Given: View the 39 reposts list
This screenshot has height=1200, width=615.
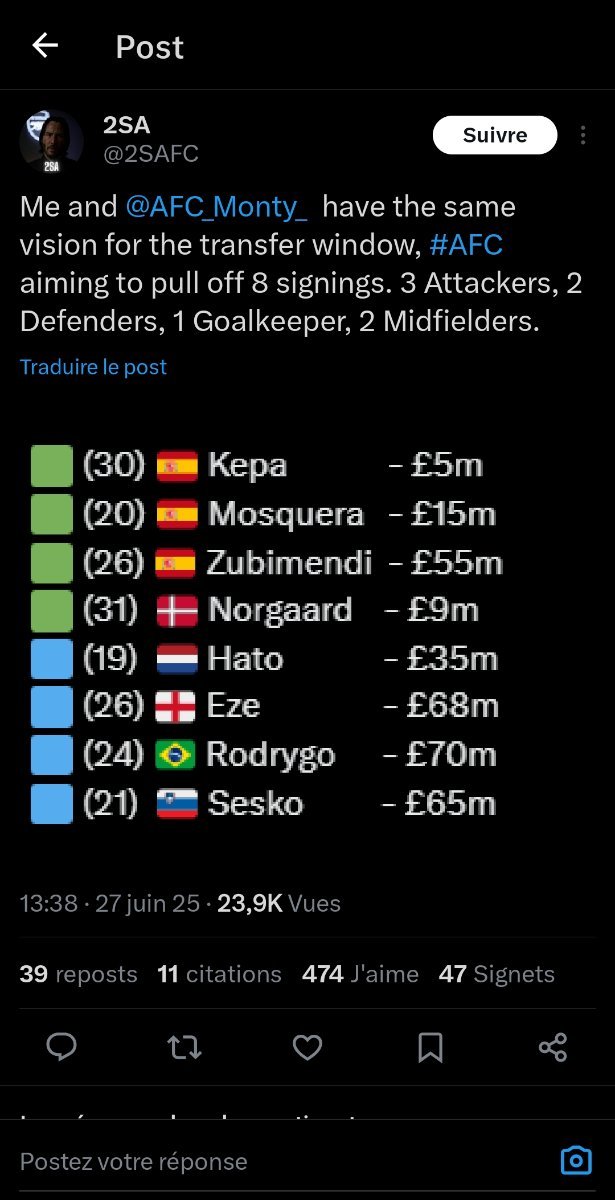Looking at the screenshot, I should 79,974.
